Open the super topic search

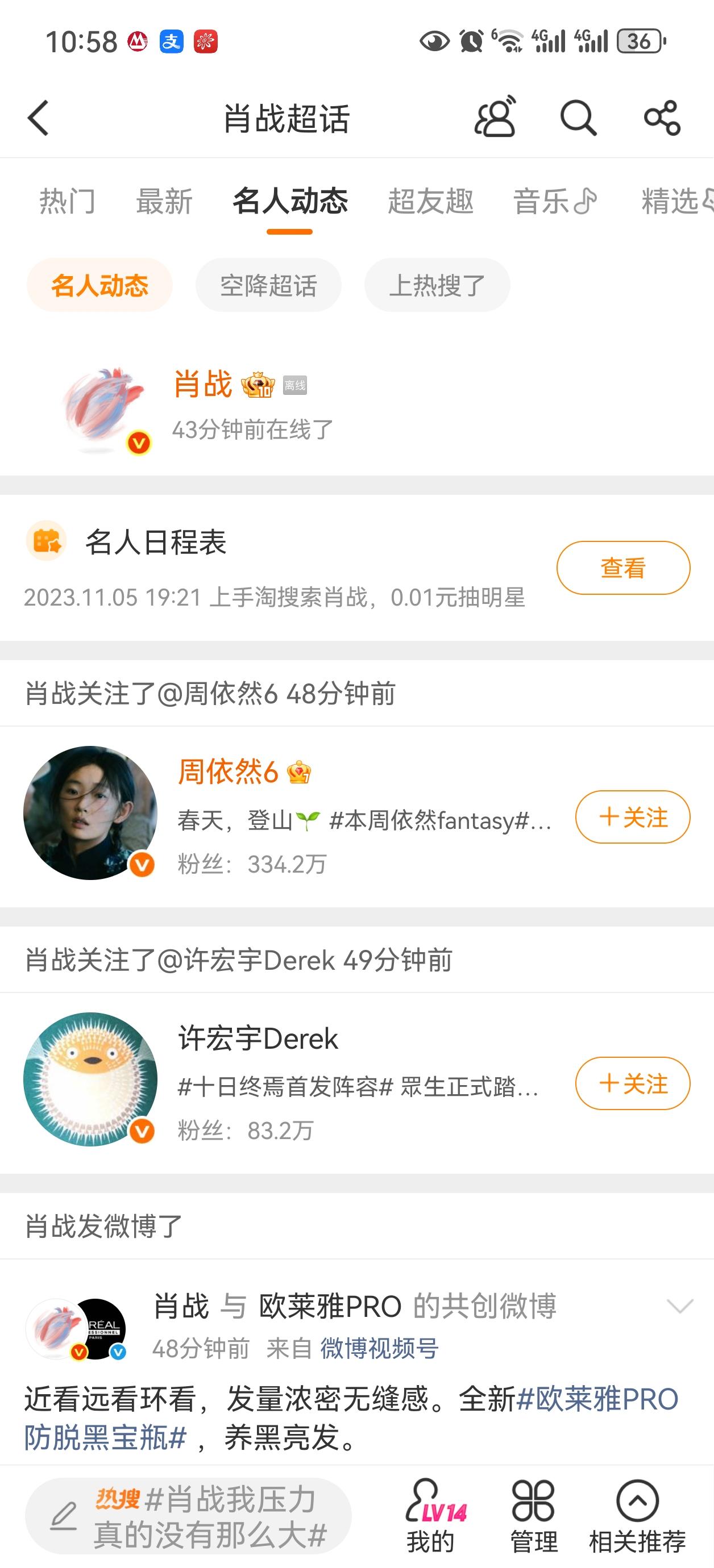click(579, 118)
